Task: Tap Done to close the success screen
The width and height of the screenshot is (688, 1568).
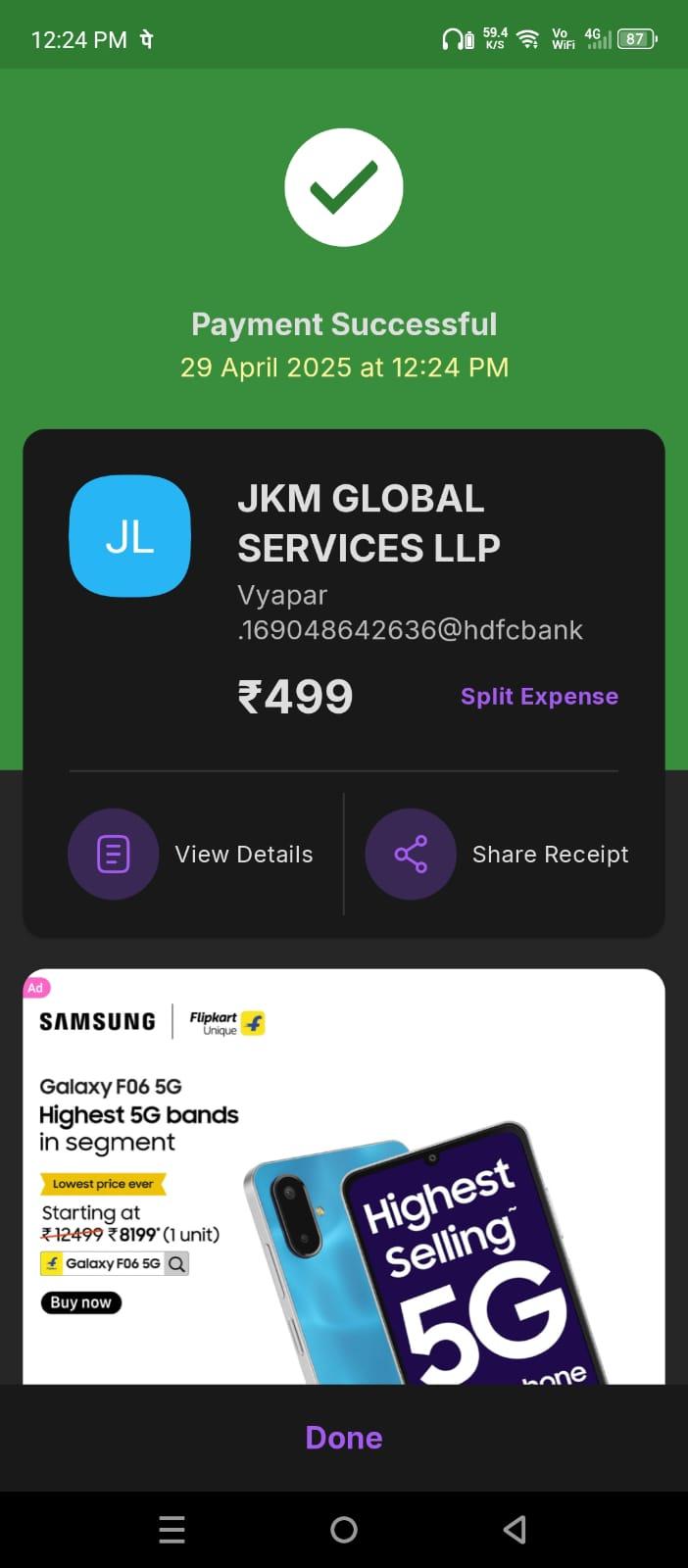Action: coord(344,1438)
